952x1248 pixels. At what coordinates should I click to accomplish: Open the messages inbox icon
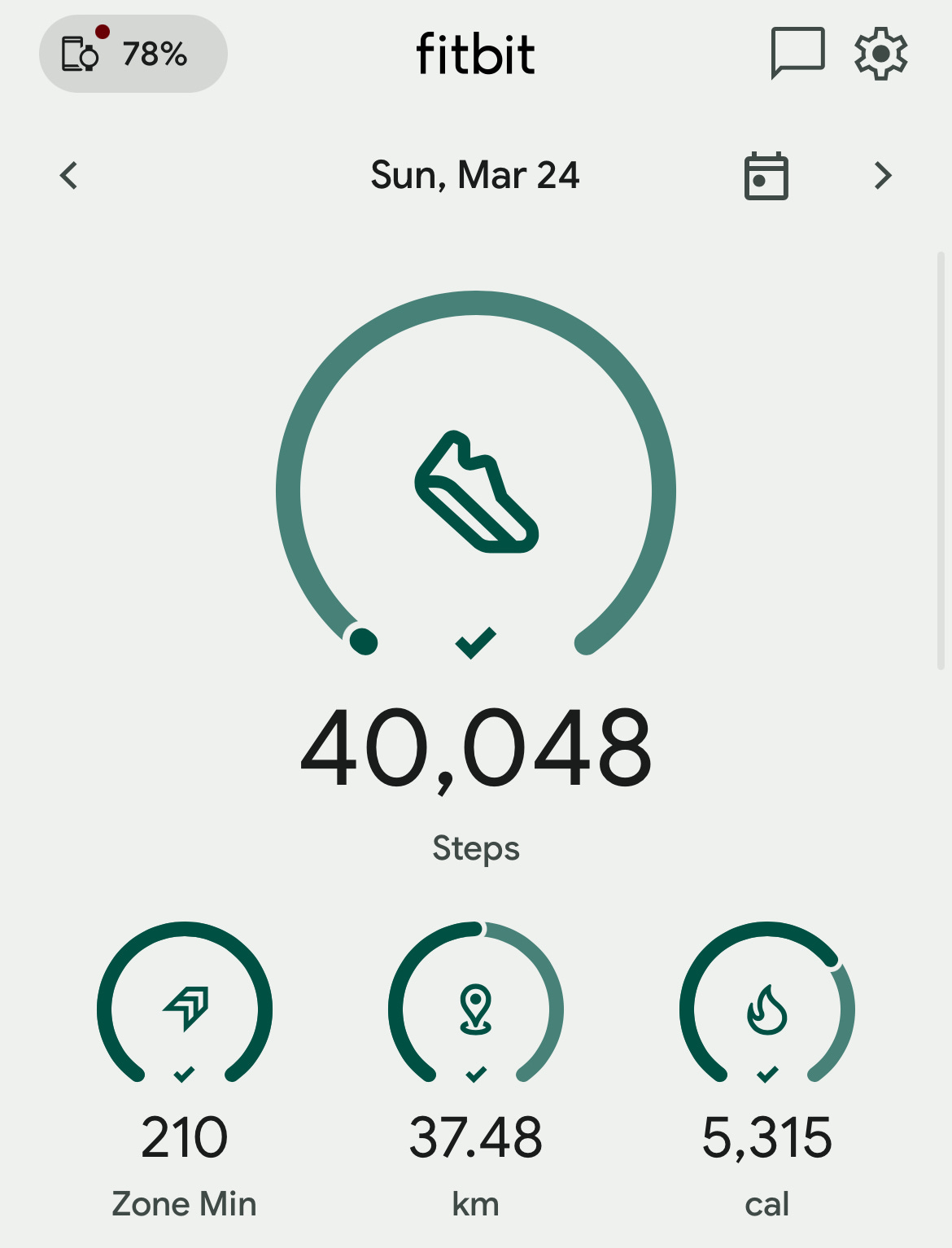click(x=797, y=53)
